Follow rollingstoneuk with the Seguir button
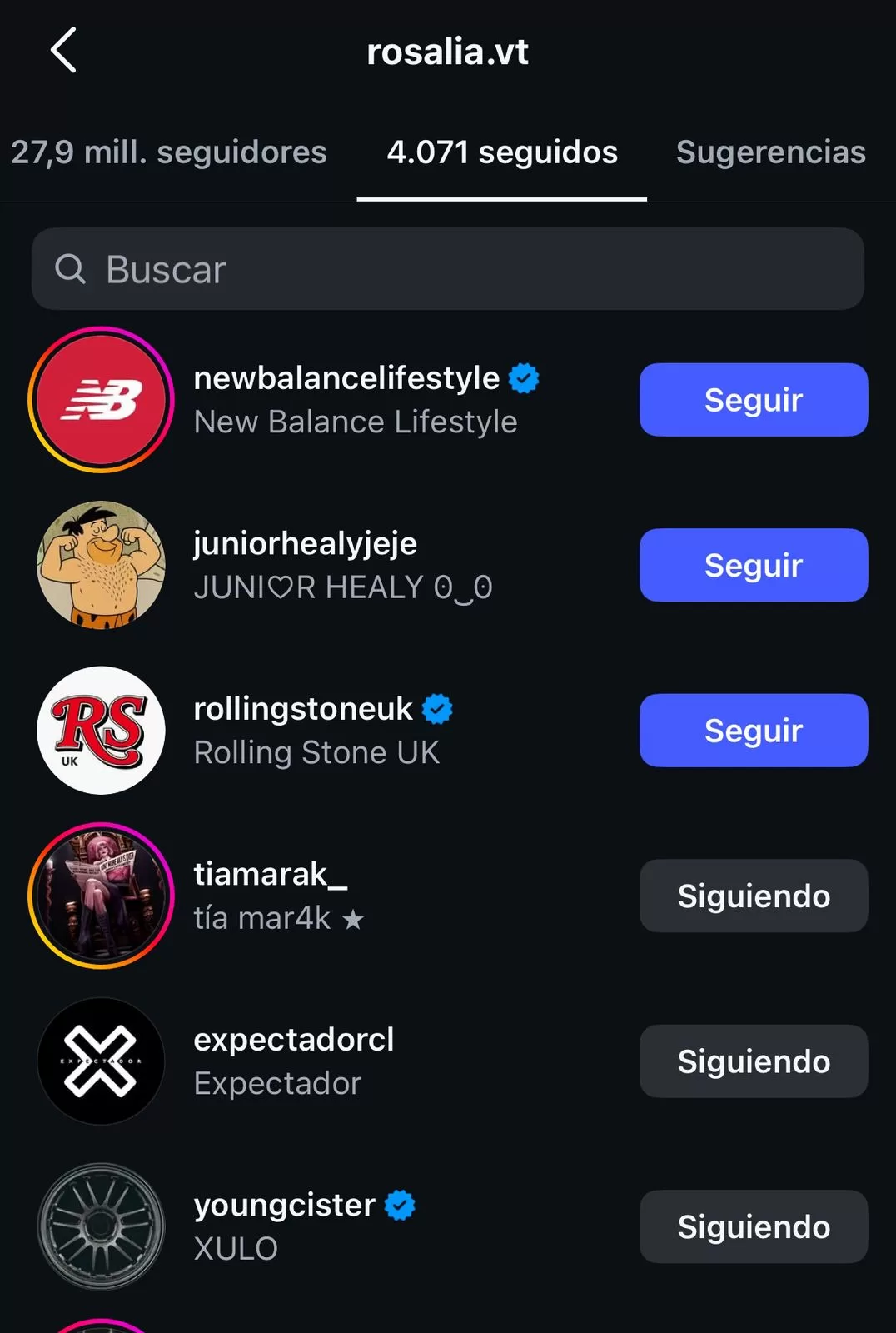The height and width of the screenshot is (1333, 896). 753,731
